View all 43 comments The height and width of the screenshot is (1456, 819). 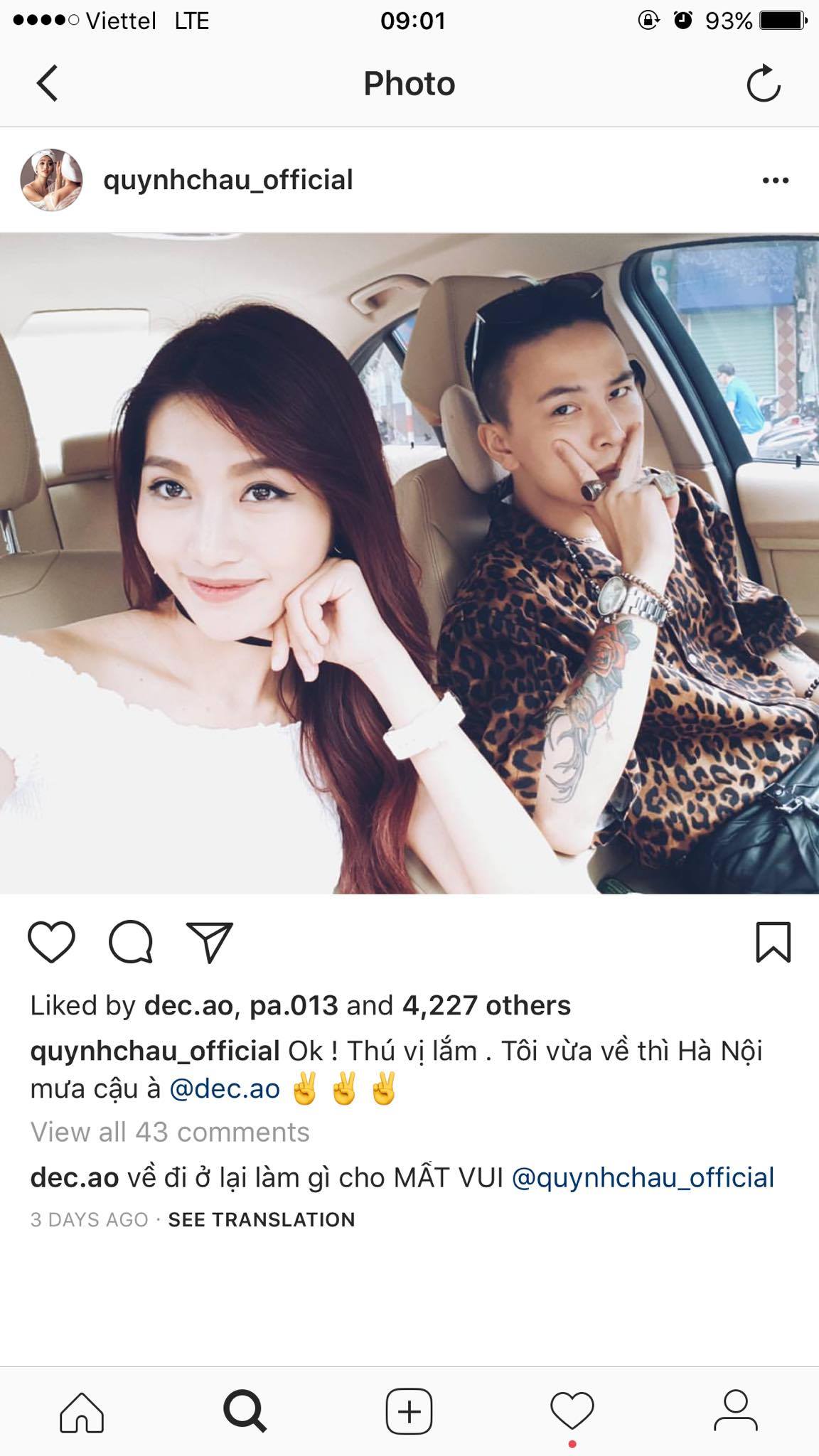(170, 1132)
